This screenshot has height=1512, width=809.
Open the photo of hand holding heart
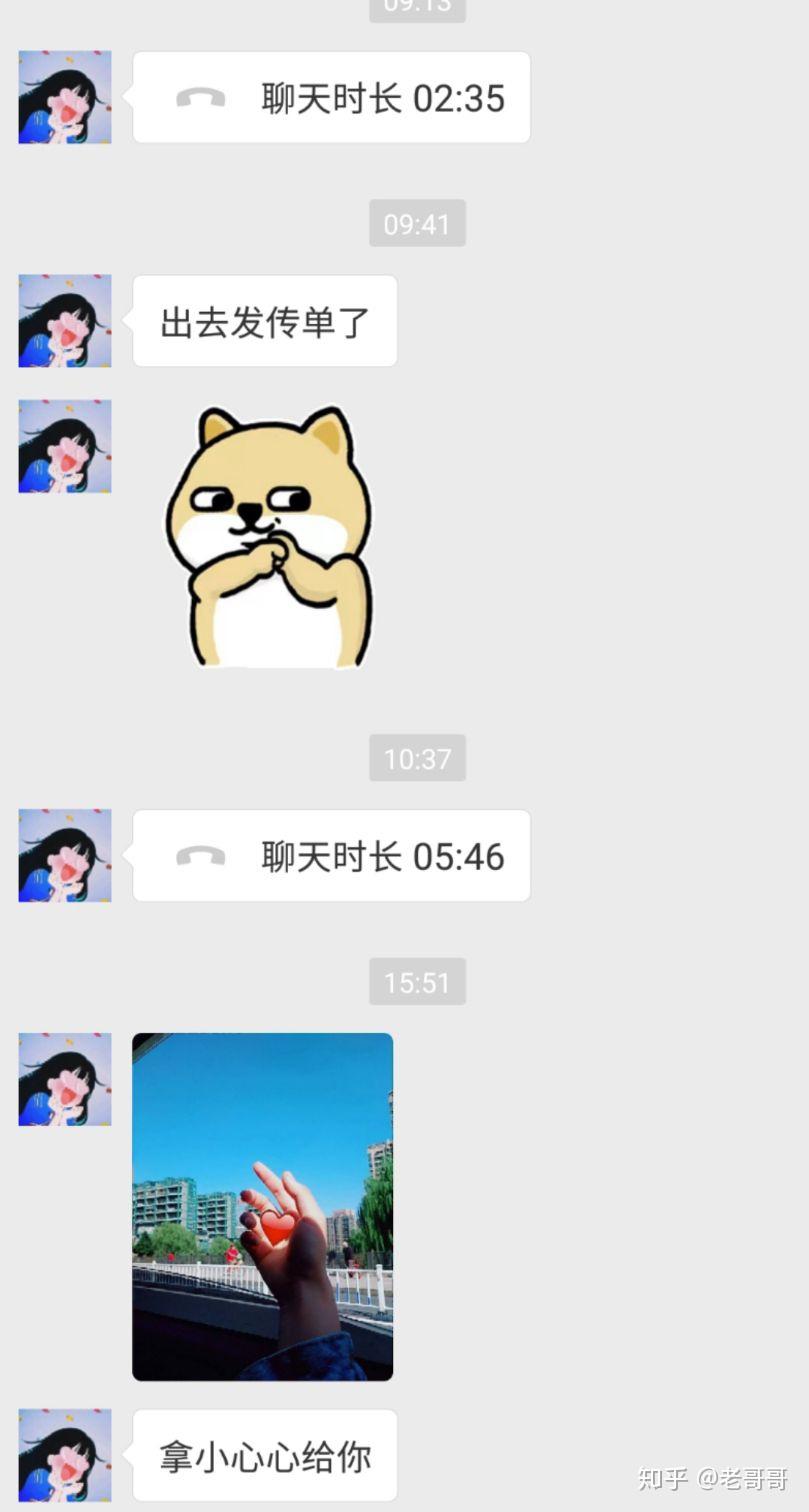click(x=262, y=1206)
